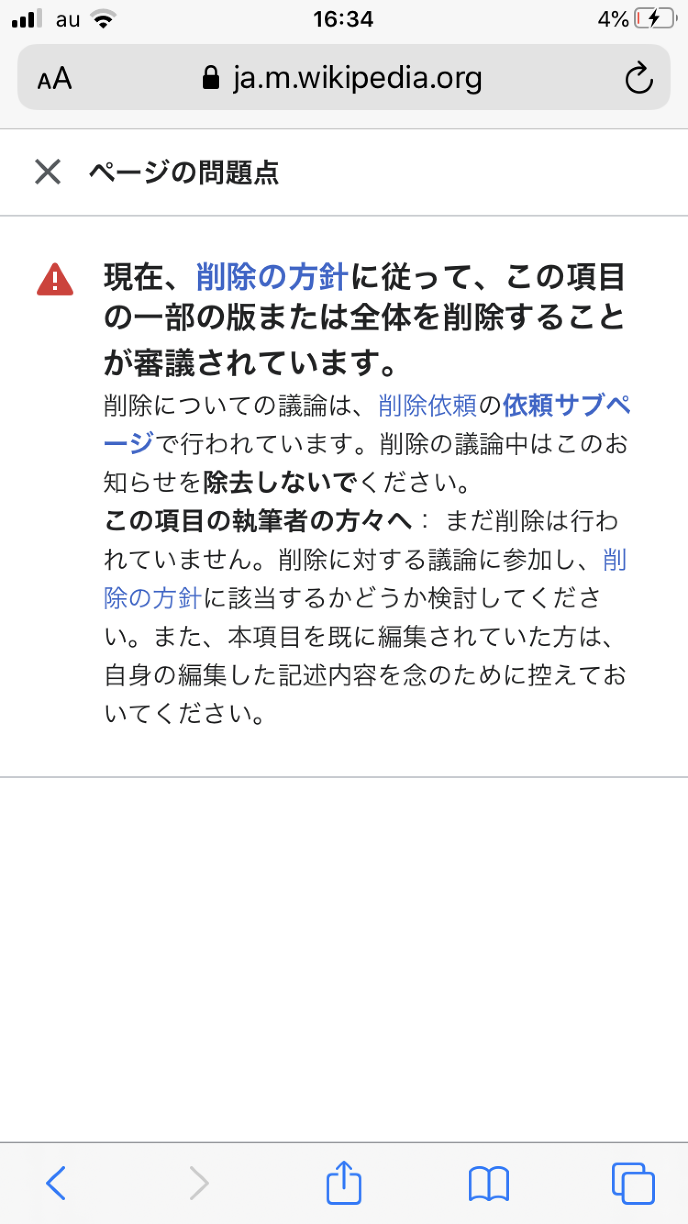The width and height of the screenshot is (688, 1224).
Task: Open the AA text size menu
Action: coord(55,79)
